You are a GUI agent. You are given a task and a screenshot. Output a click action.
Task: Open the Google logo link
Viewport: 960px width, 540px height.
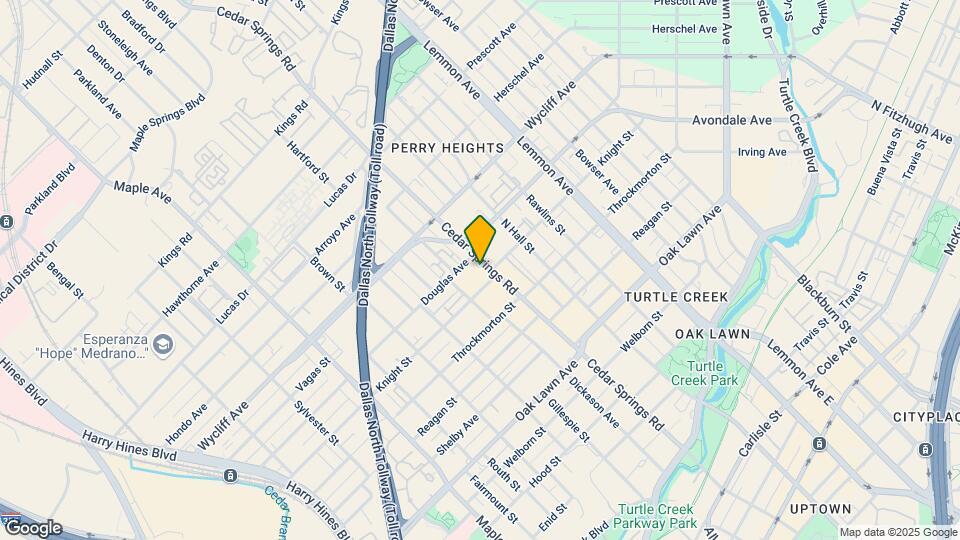32,527
